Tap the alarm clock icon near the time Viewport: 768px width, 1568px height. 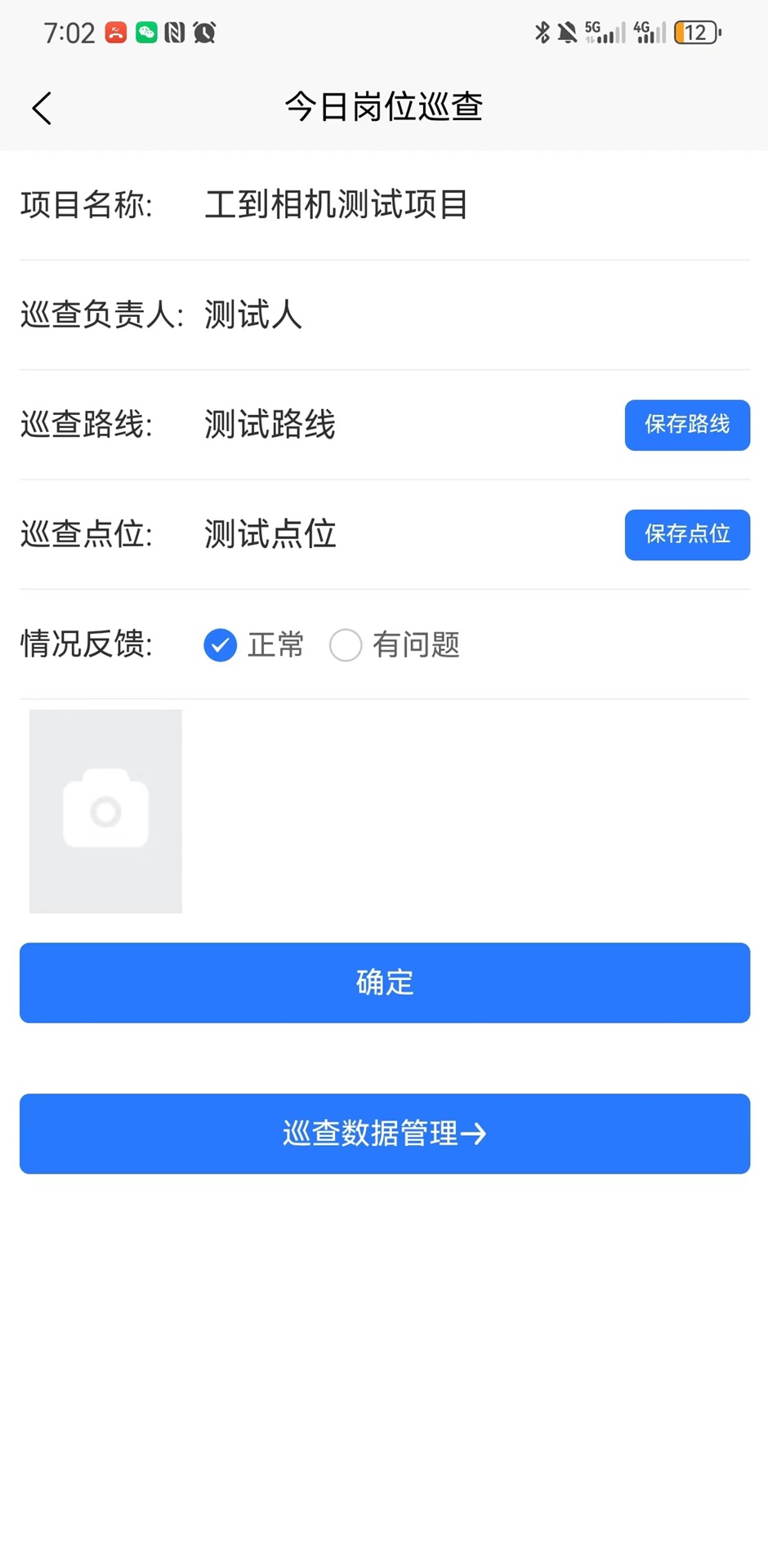pos(203,32)
